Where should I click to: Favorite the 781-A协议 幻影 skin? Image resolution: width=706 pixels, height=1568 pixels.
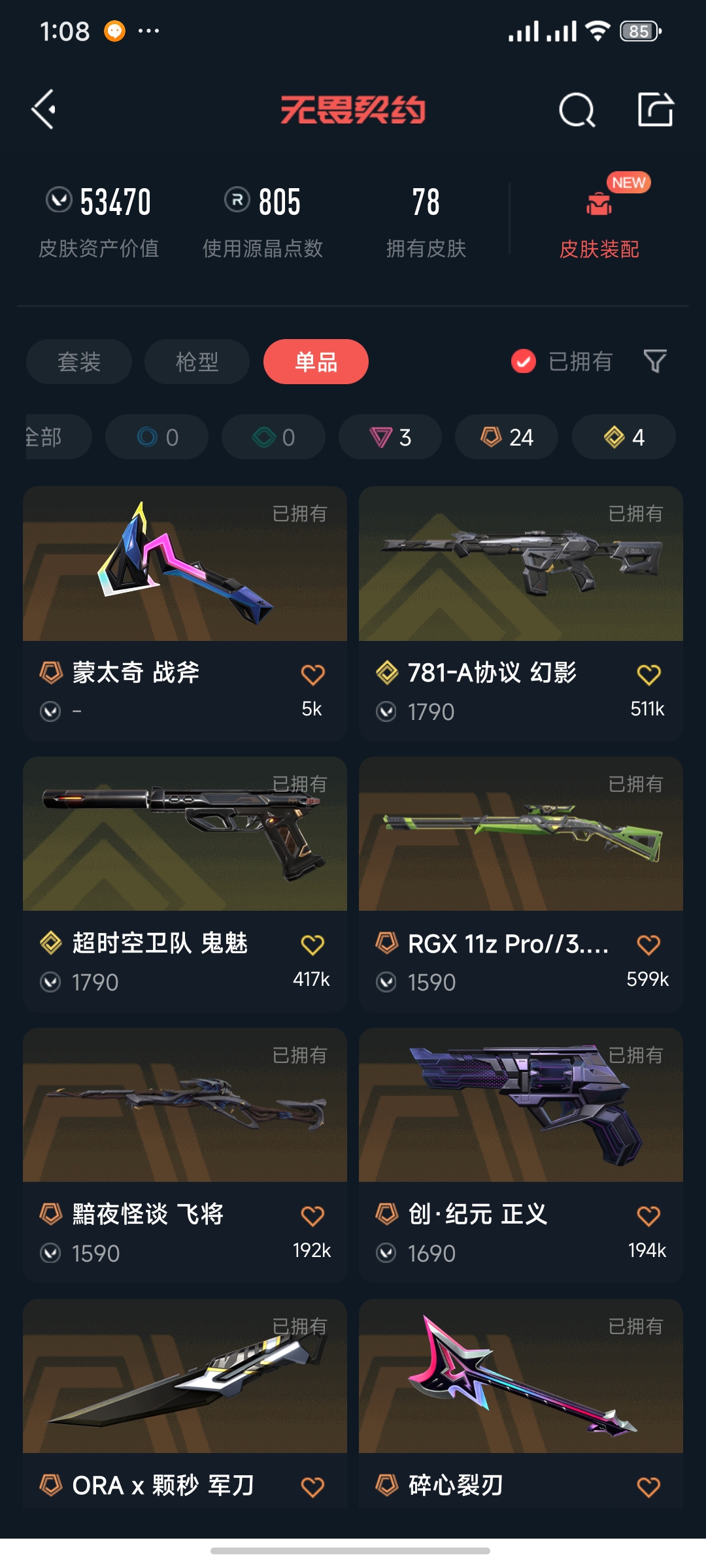pos(648,675)
